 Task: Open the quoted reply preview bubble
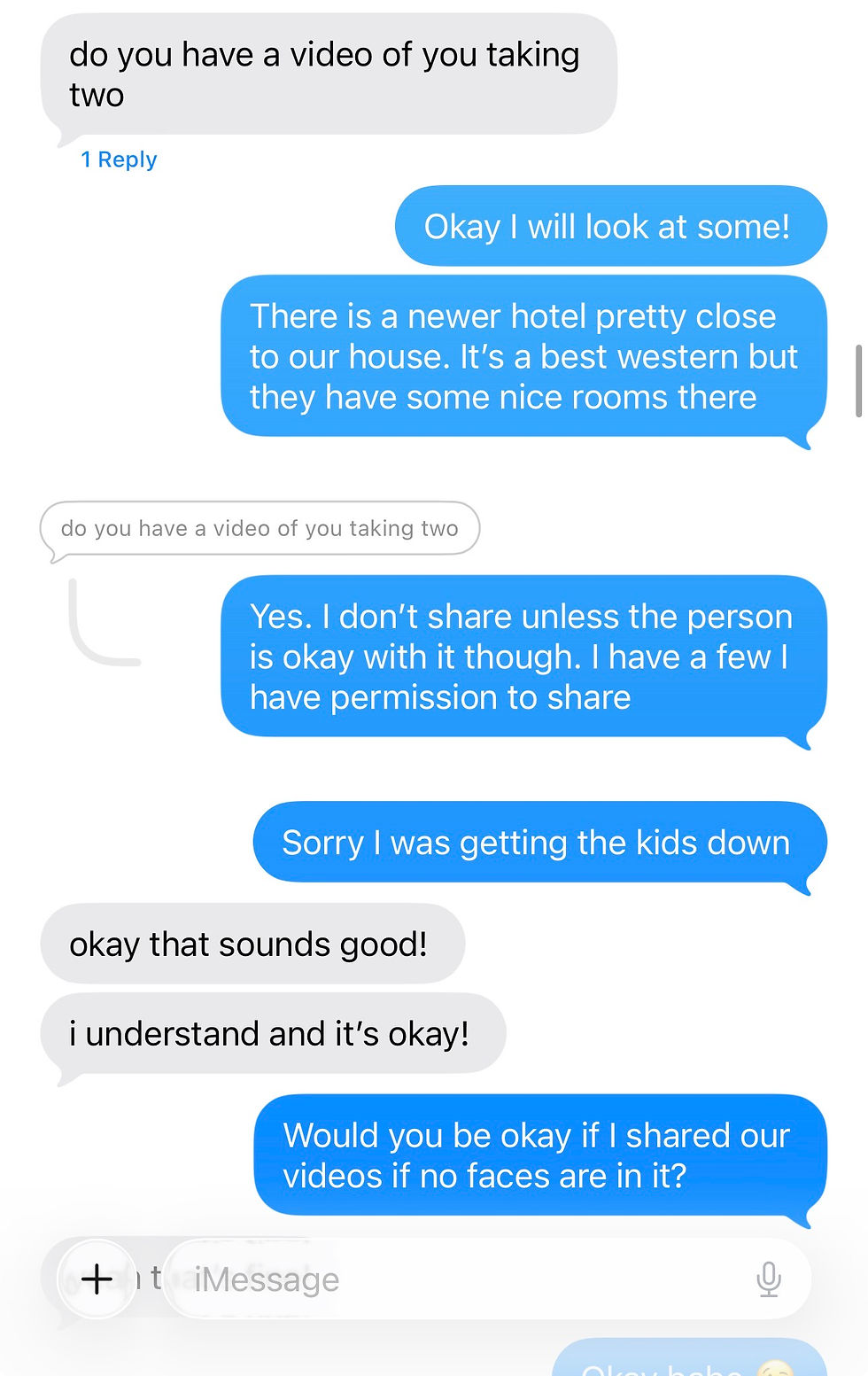coord(260,529)
